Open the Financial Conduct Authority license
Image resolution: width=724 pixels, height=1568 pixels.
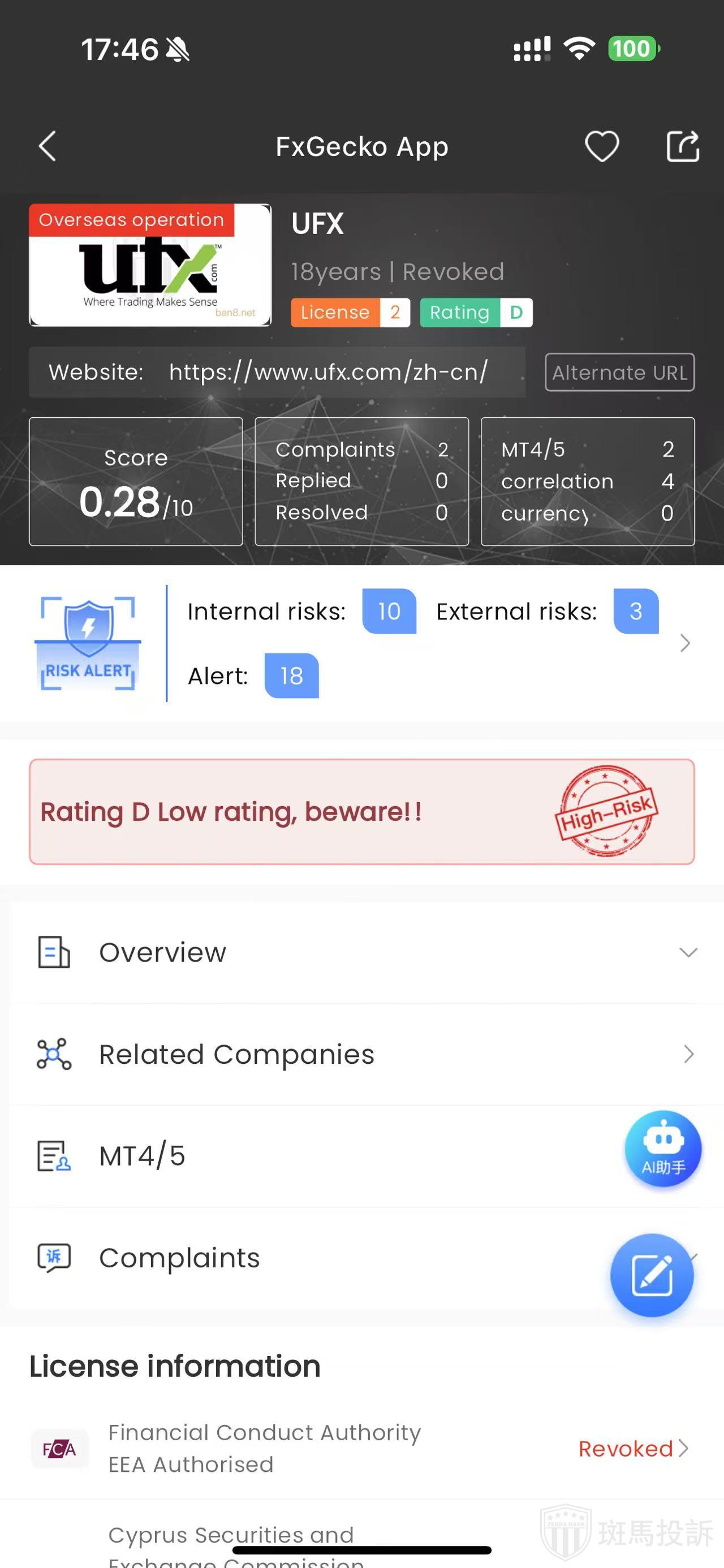[x=361, y=1449]
